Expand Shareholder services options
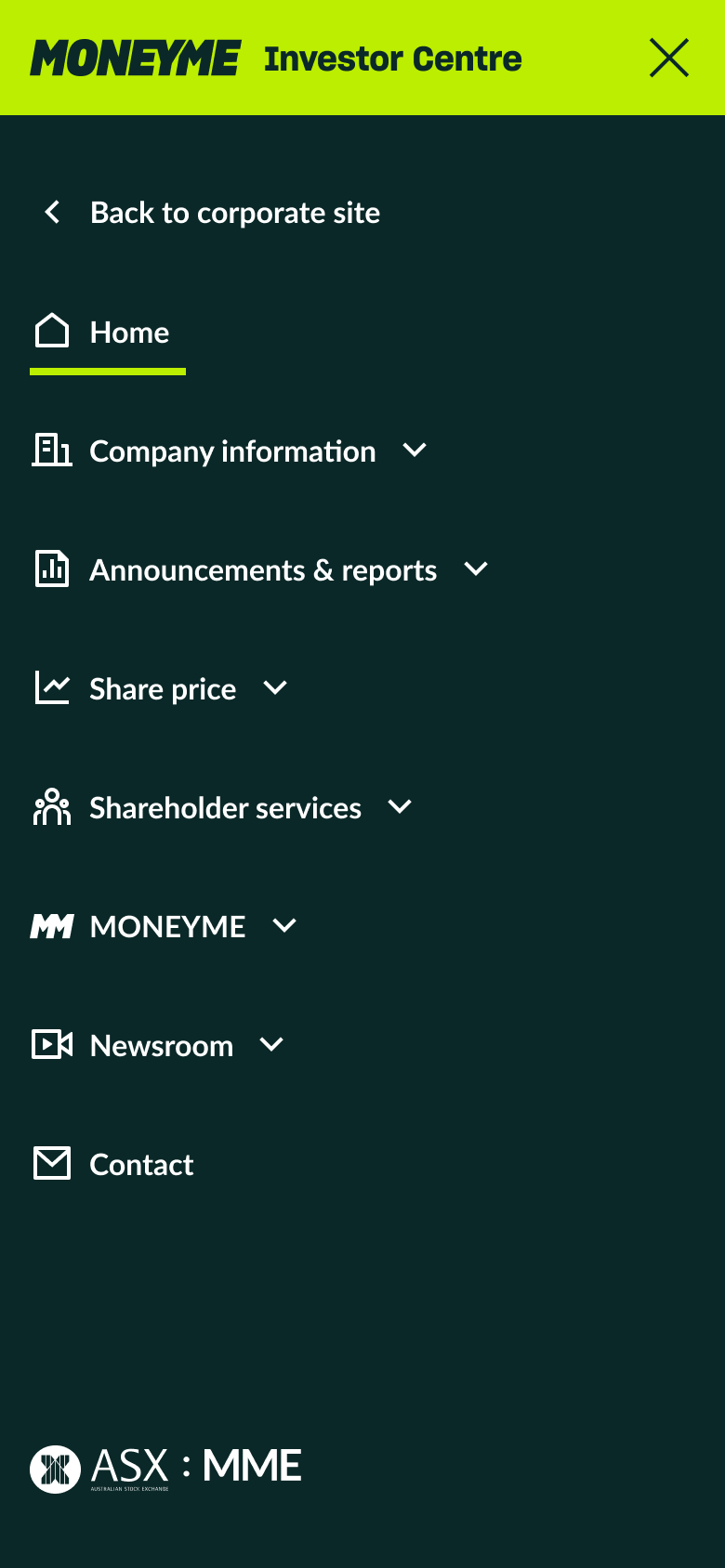 (222, 807)
